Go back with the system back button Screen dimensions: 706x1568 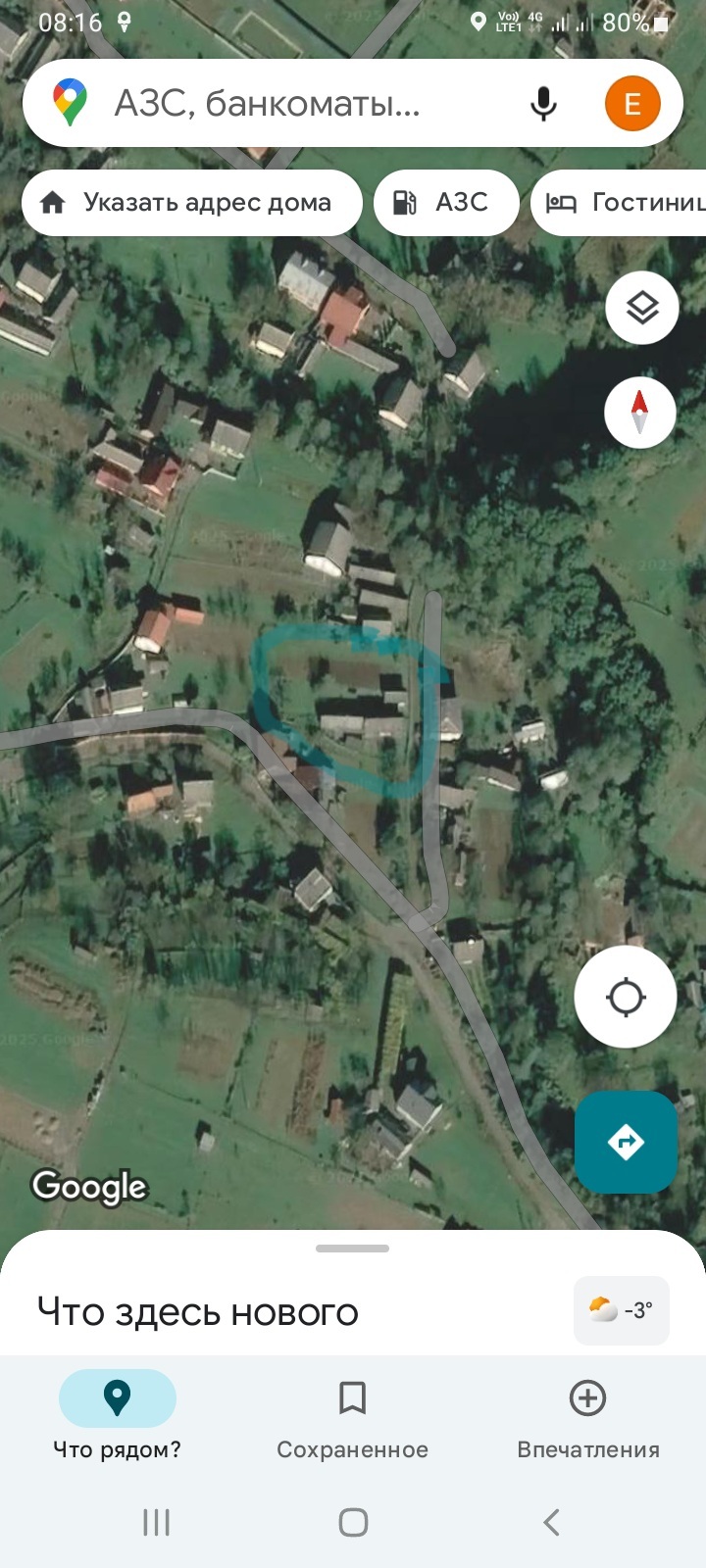click(551, 1522)
